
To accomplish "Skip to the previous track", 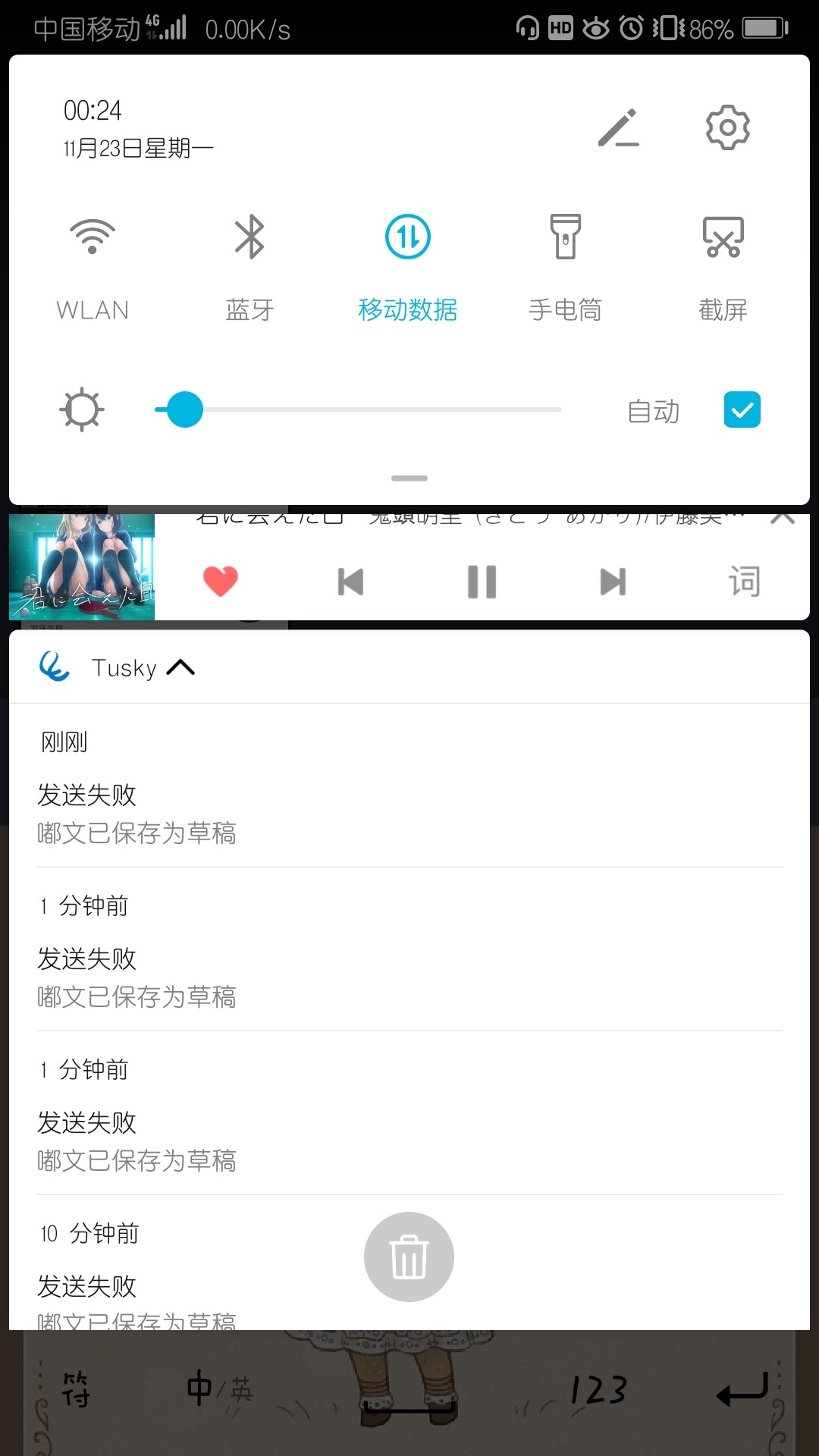I will [x=350, y=582].
